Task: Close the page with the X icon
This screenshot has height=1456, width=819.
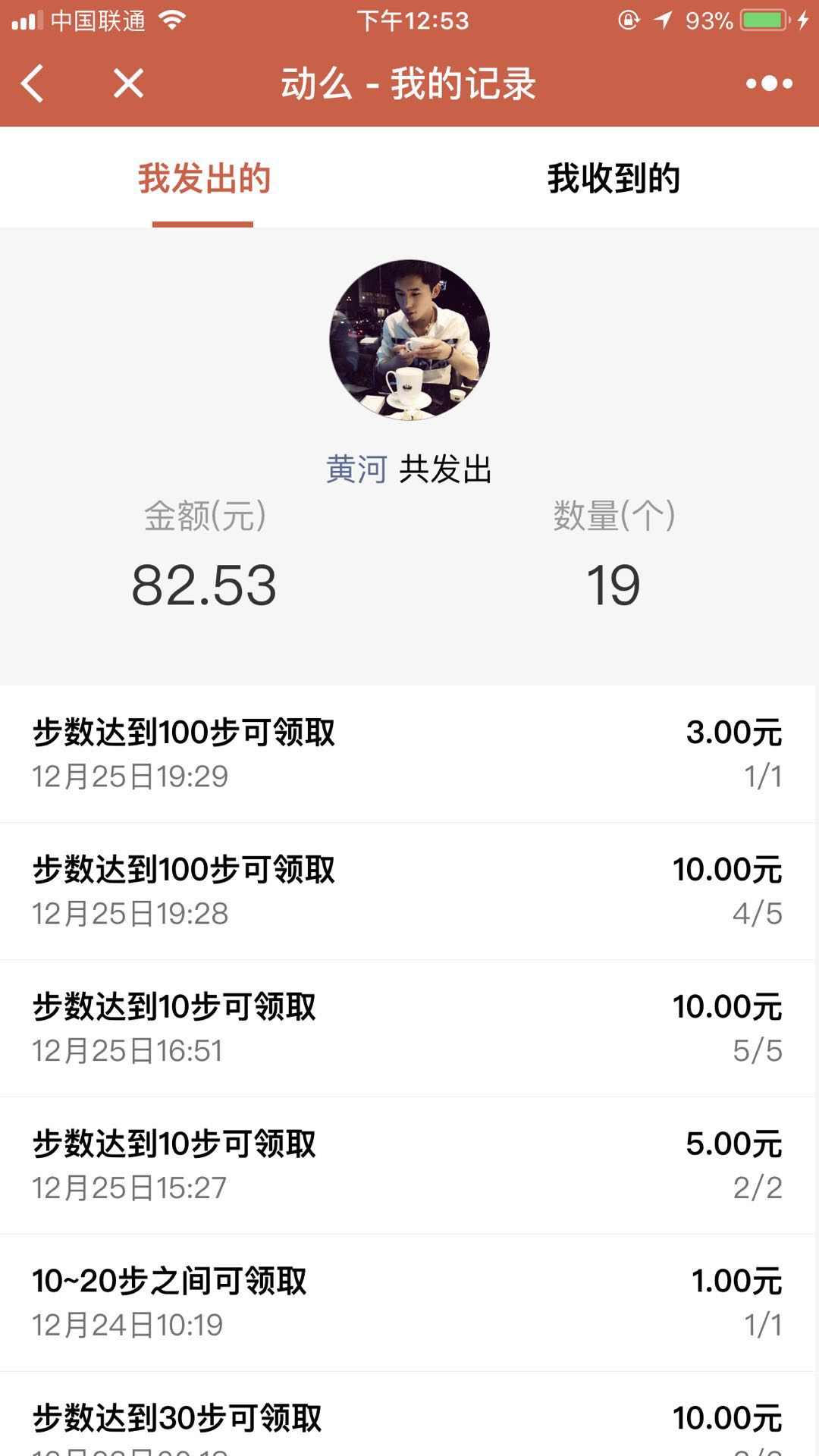Action: [128, 83]
